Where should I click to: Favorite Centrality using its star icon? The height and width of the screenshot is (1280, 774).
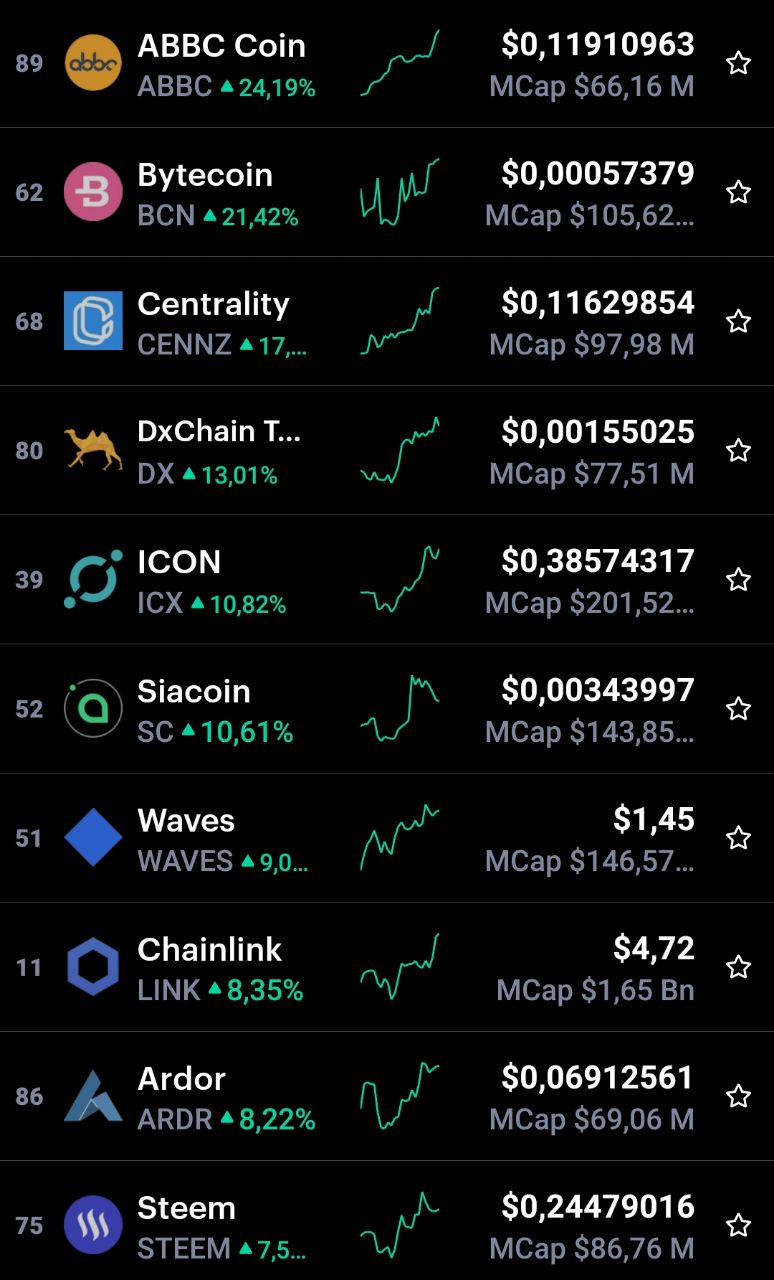point(738,321)
